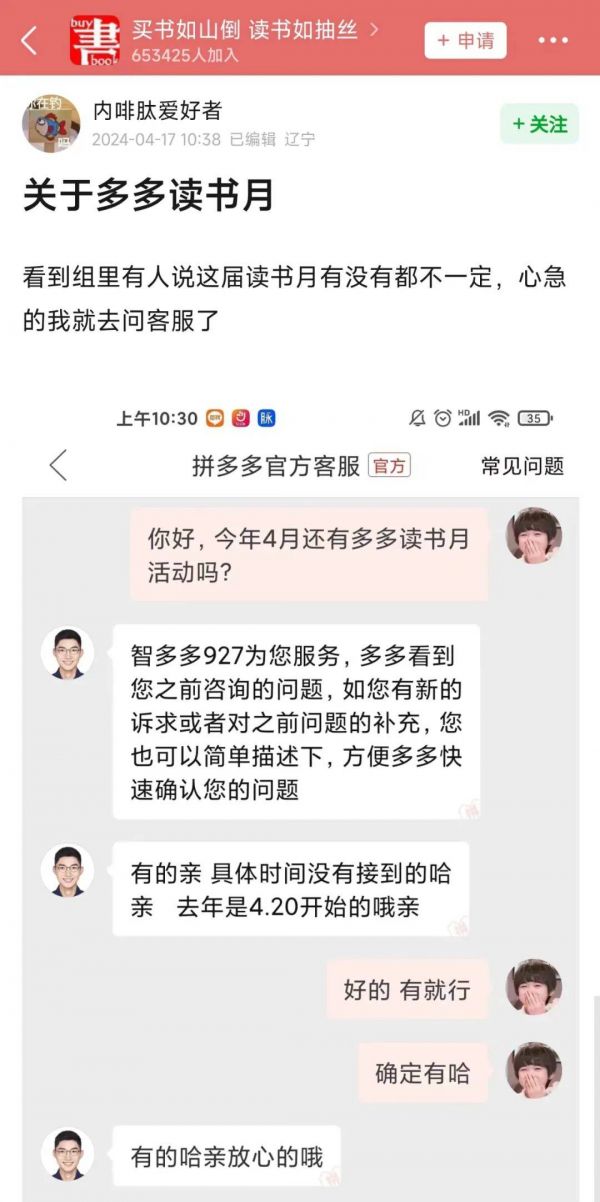Image resolution: width=600 pixels, height=1202 pixels.
Task: Open the three-dot overflow menu
Action: [x=553, y=41]
